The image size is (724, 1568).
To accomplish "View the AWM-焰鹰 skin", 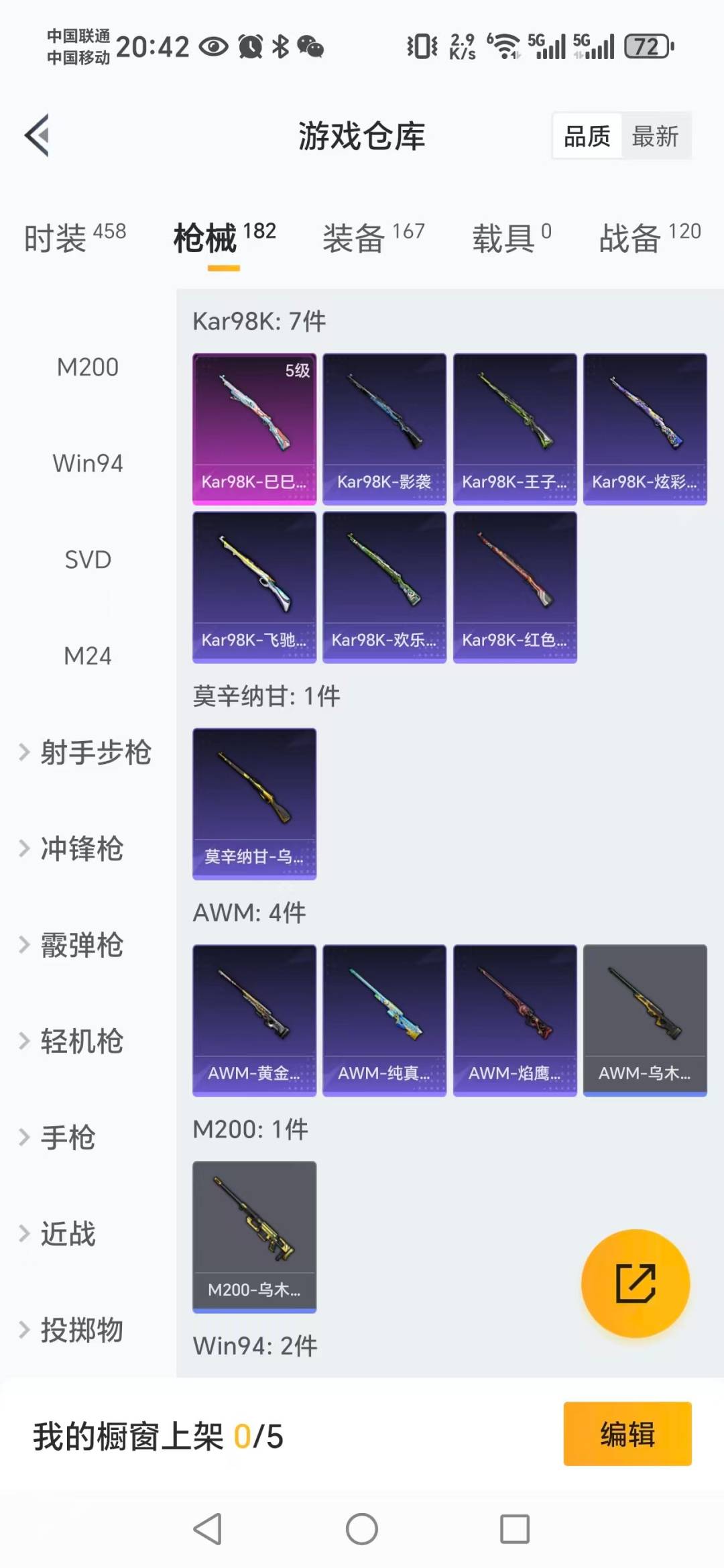I will tap(514, 1020).
